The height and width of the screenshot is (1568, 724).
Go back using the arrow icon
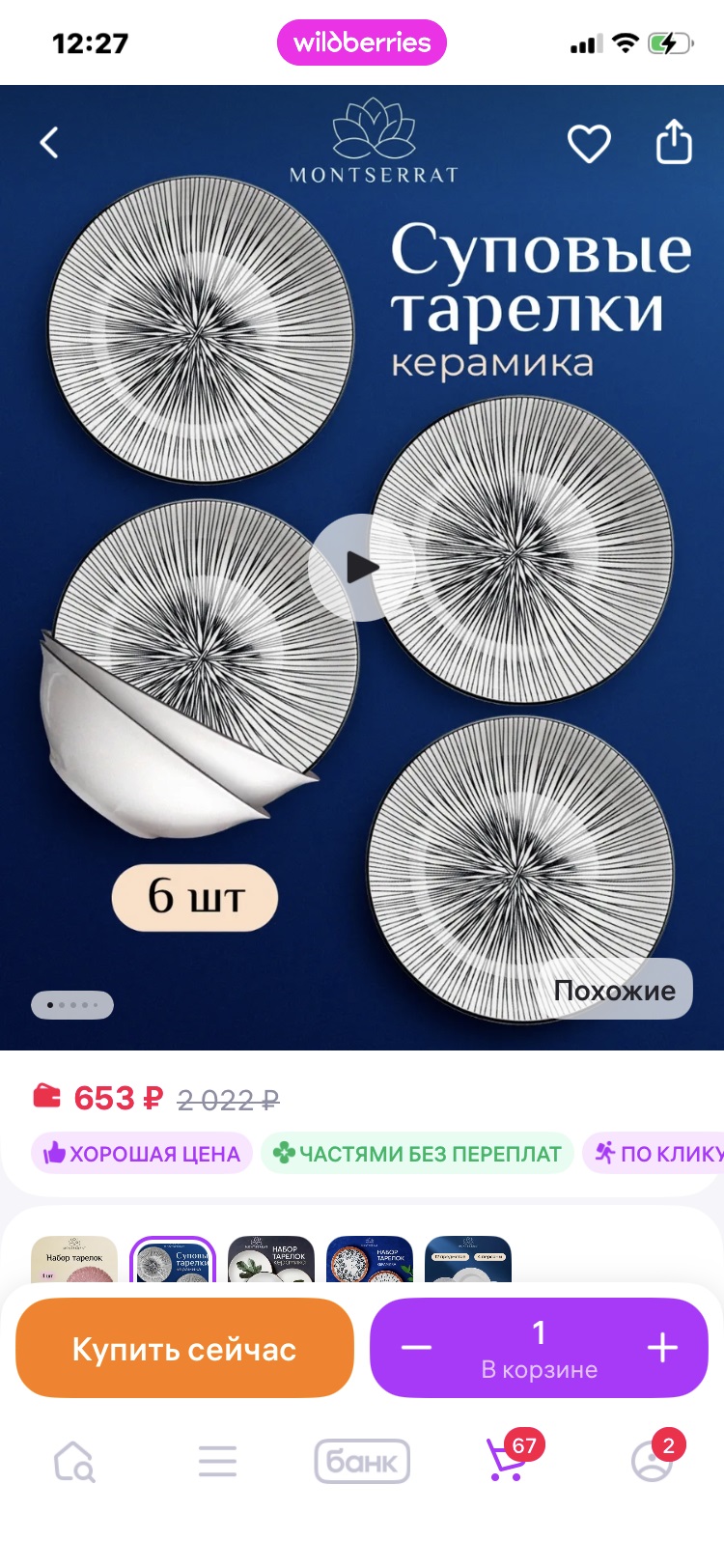49,143
